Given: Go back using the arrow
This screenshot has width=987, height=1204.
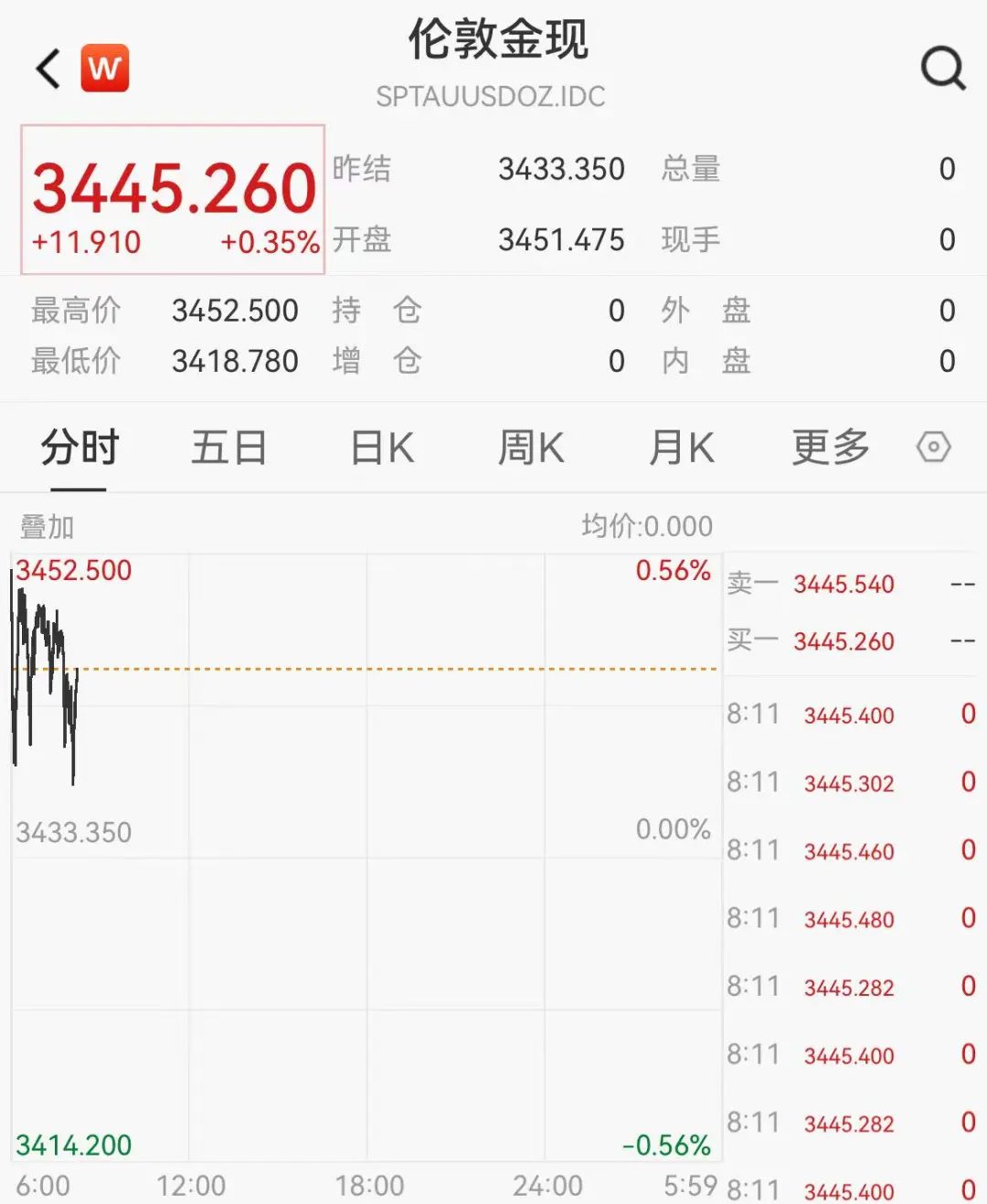Looking at the screenshot, I should 48,69.
